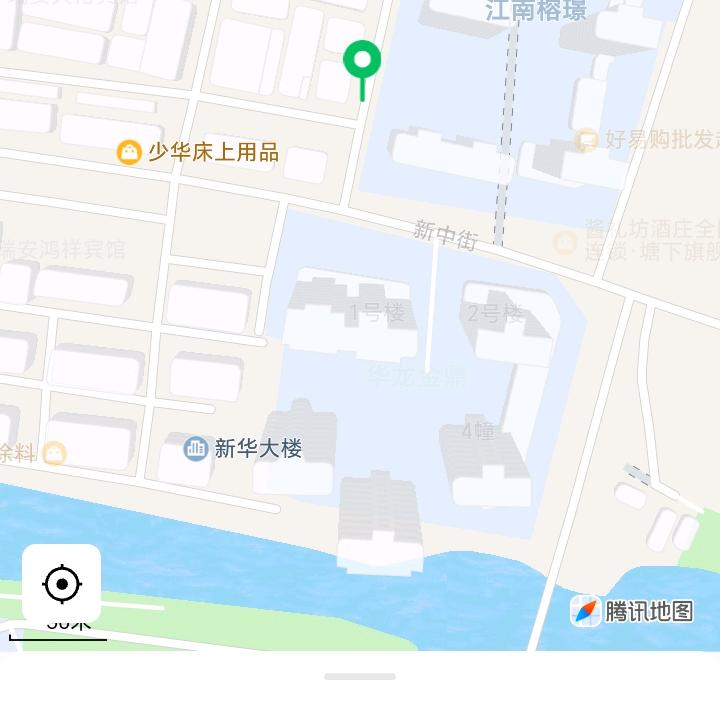This screenshot has width=720, height=720.
Task: Recenter map on my current location
Action: (x=62, y=584)
